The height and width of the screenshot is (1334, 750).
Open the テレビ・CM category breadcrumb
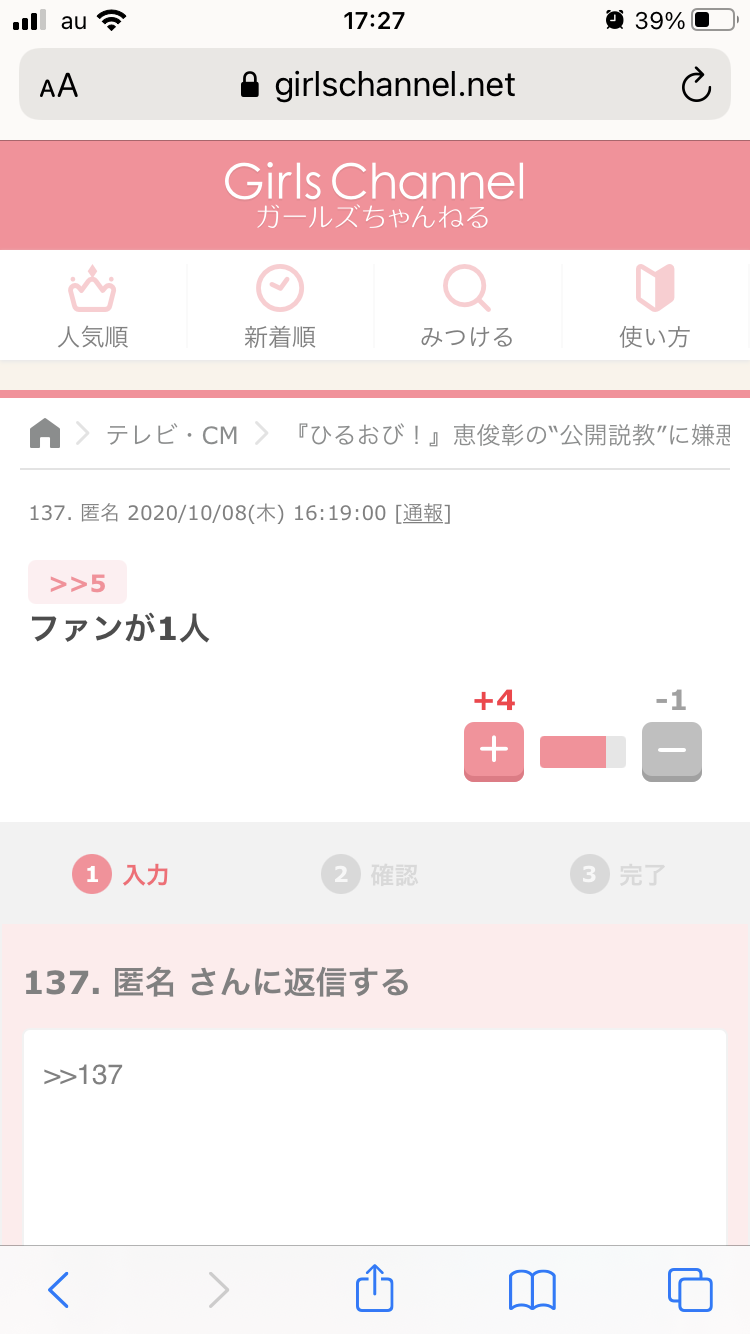point(172,435)
